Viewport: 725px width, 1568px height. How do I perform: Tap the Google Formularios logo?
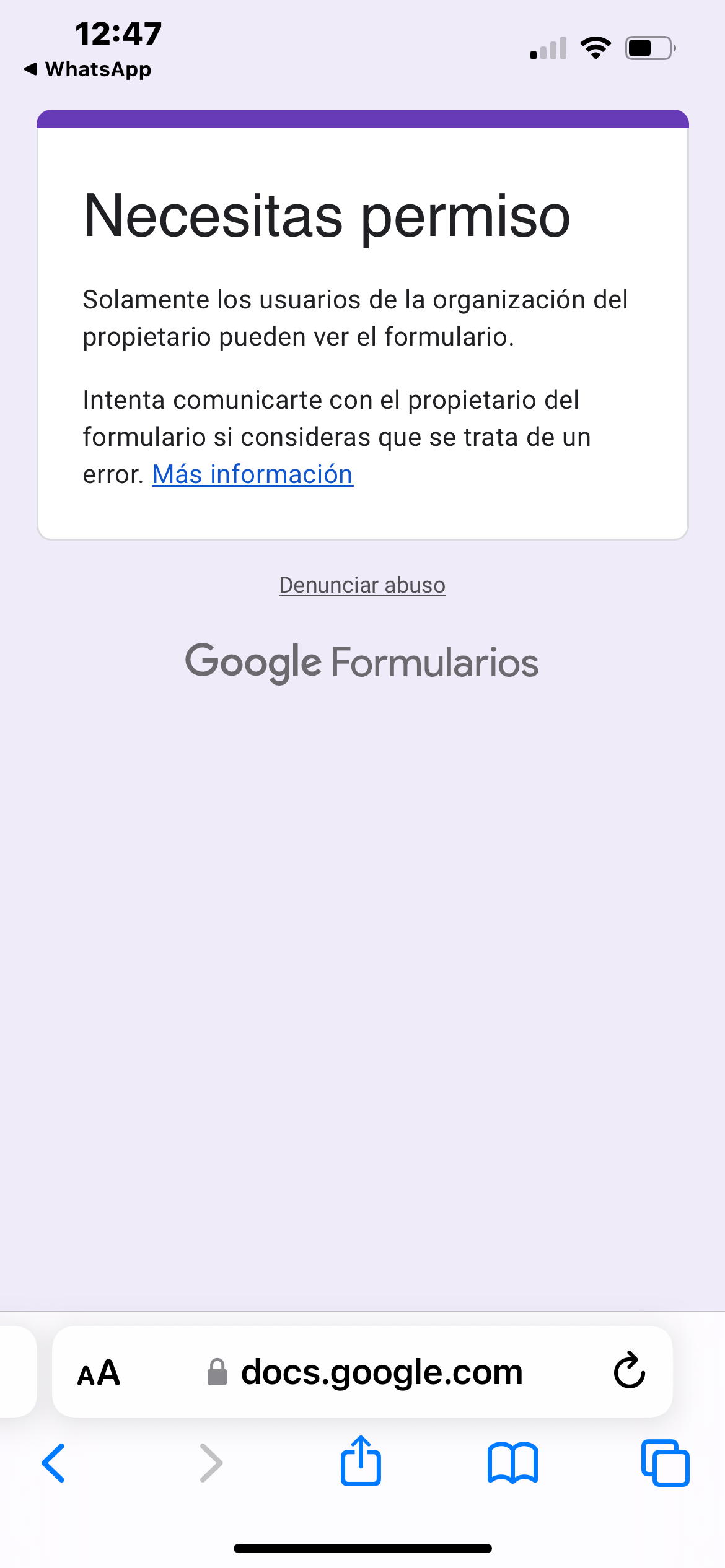pos(362,662)
